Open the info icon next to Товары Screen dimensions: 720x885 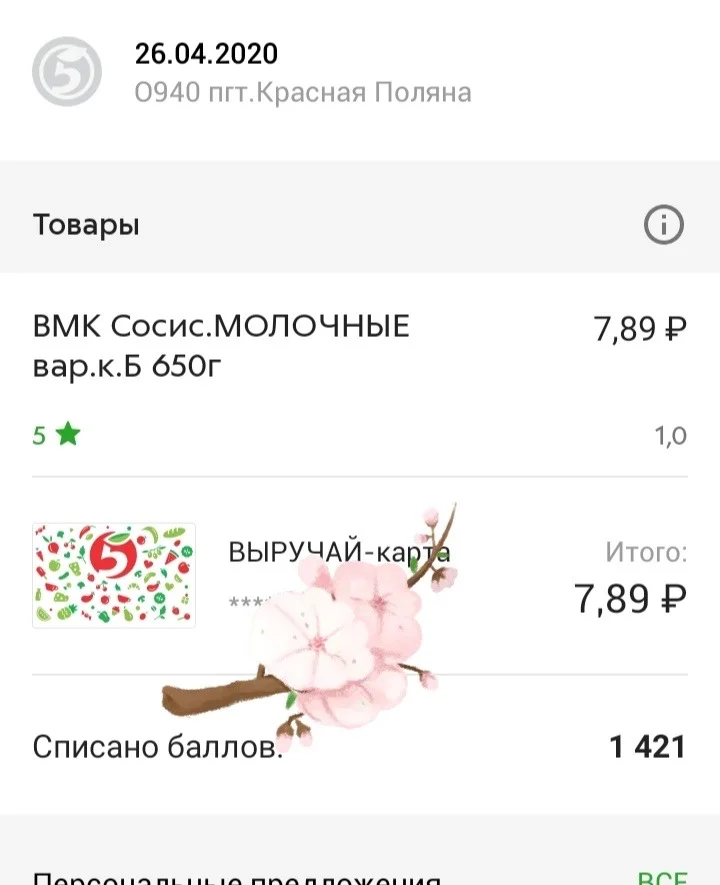[663, 225]
